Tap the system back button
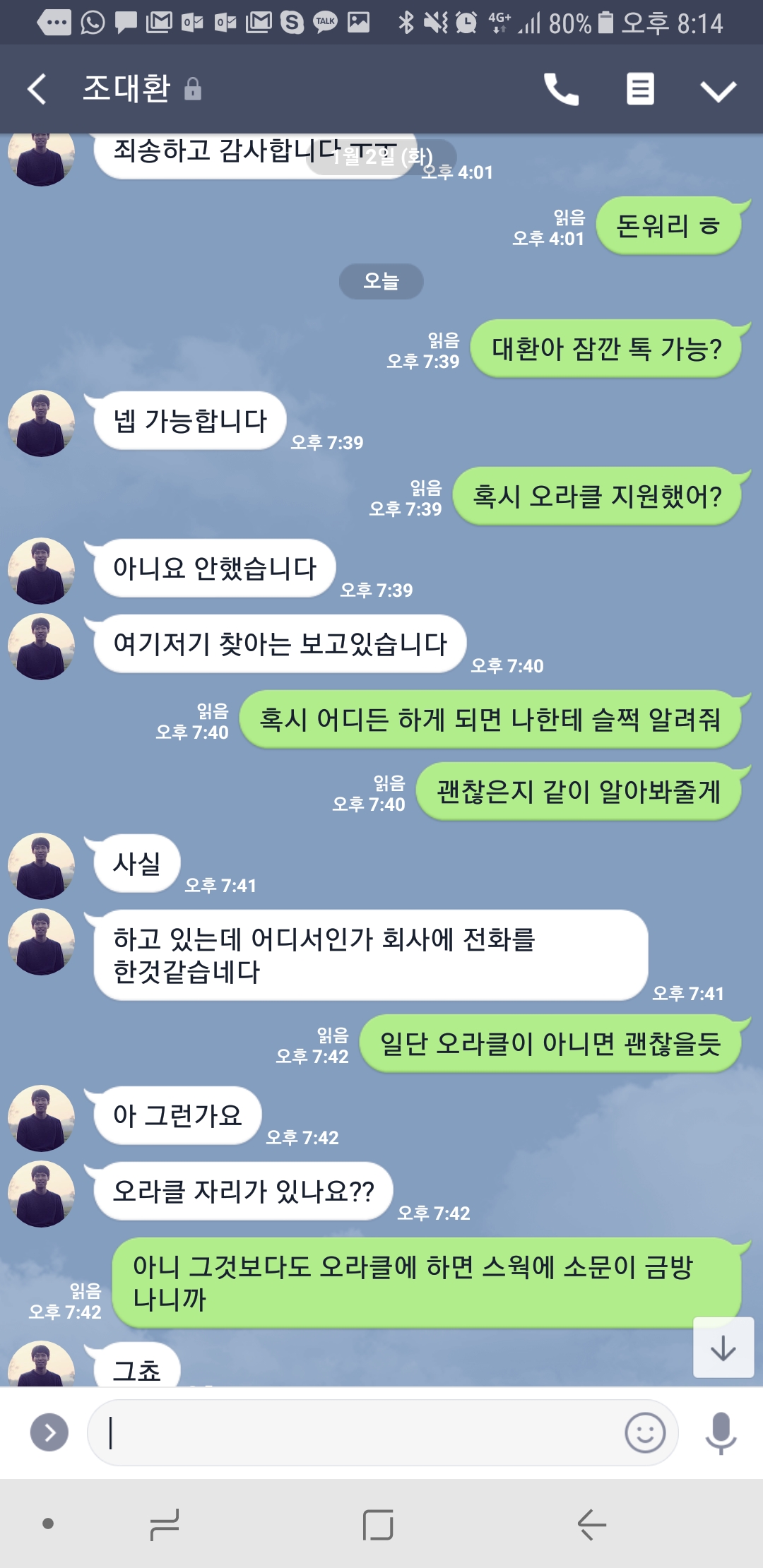 pos(591,1524)
